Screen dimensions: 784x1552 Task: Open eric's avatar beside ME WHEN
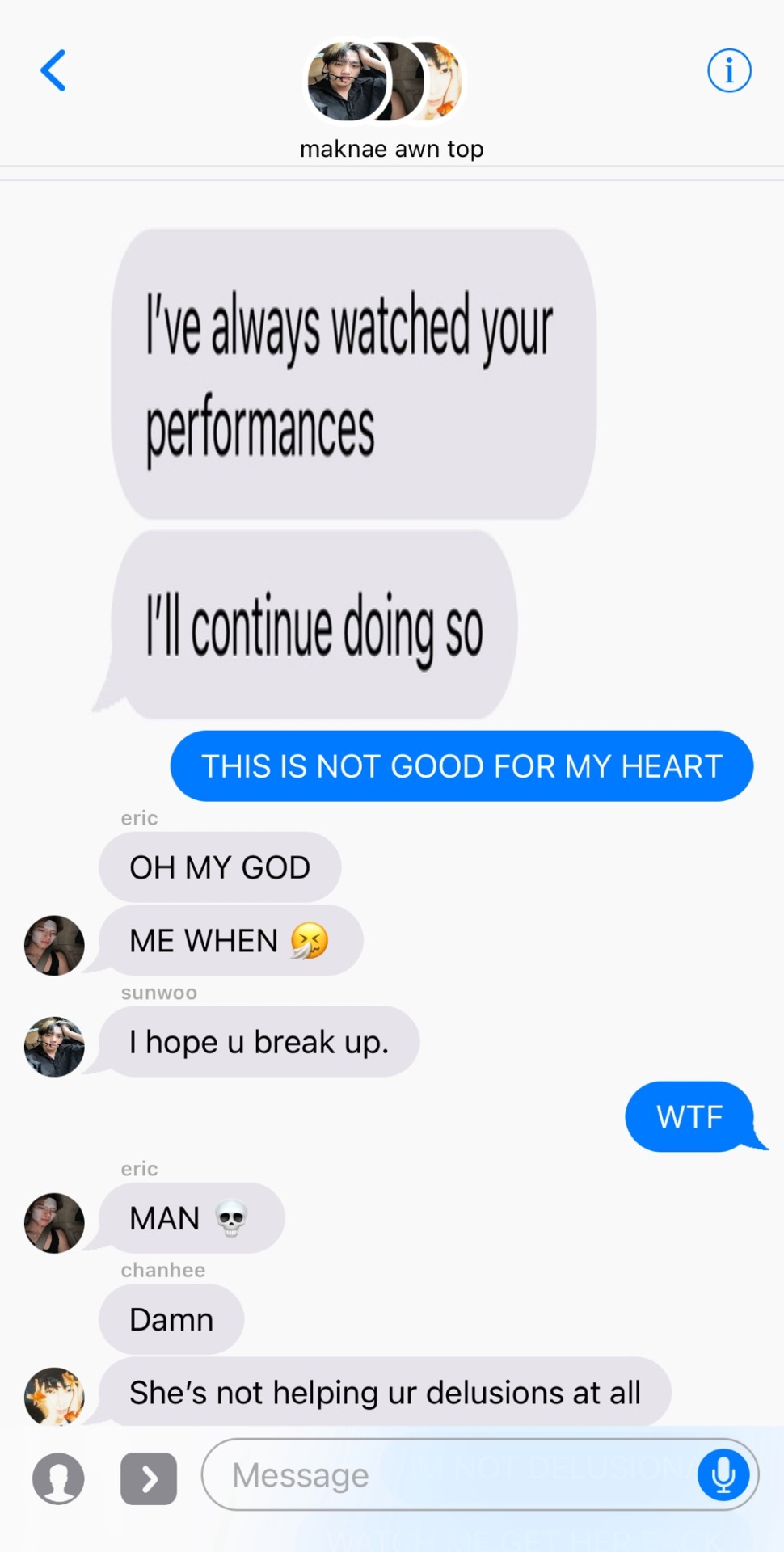[54, 945]
